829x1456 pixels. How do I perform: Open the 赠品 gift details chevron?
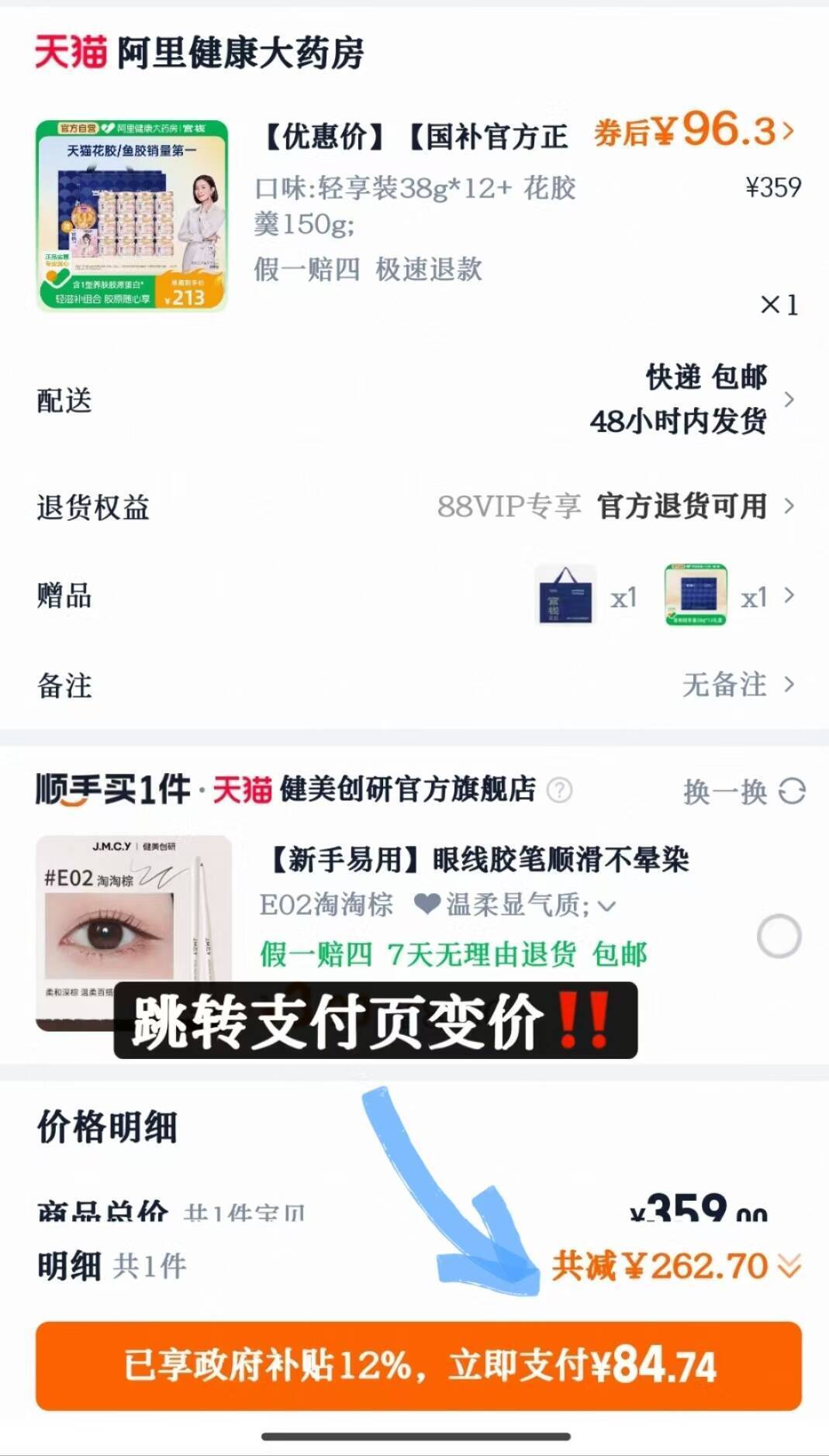(x=790, y=595)
